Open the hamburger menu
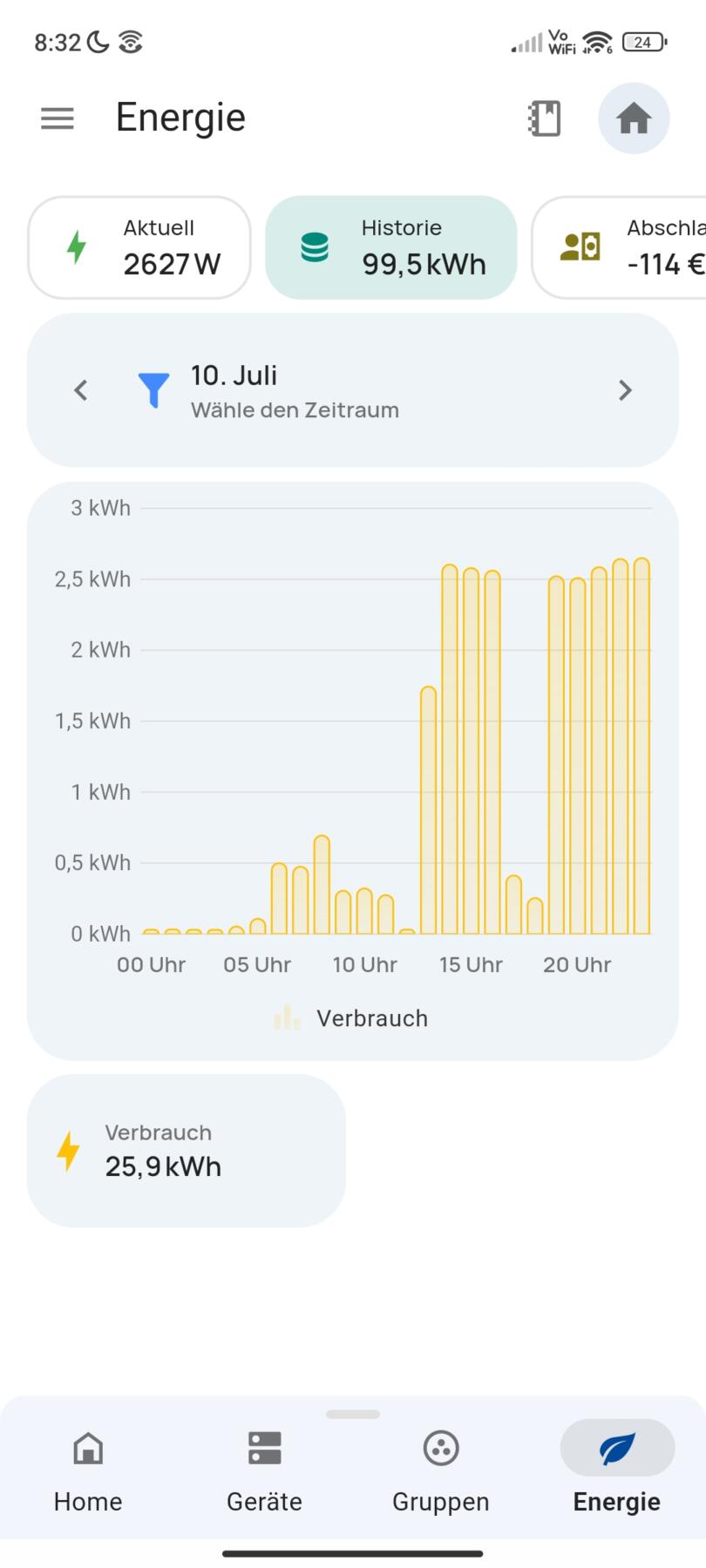This screenshot has width=706, height=1568. point(57,118)
